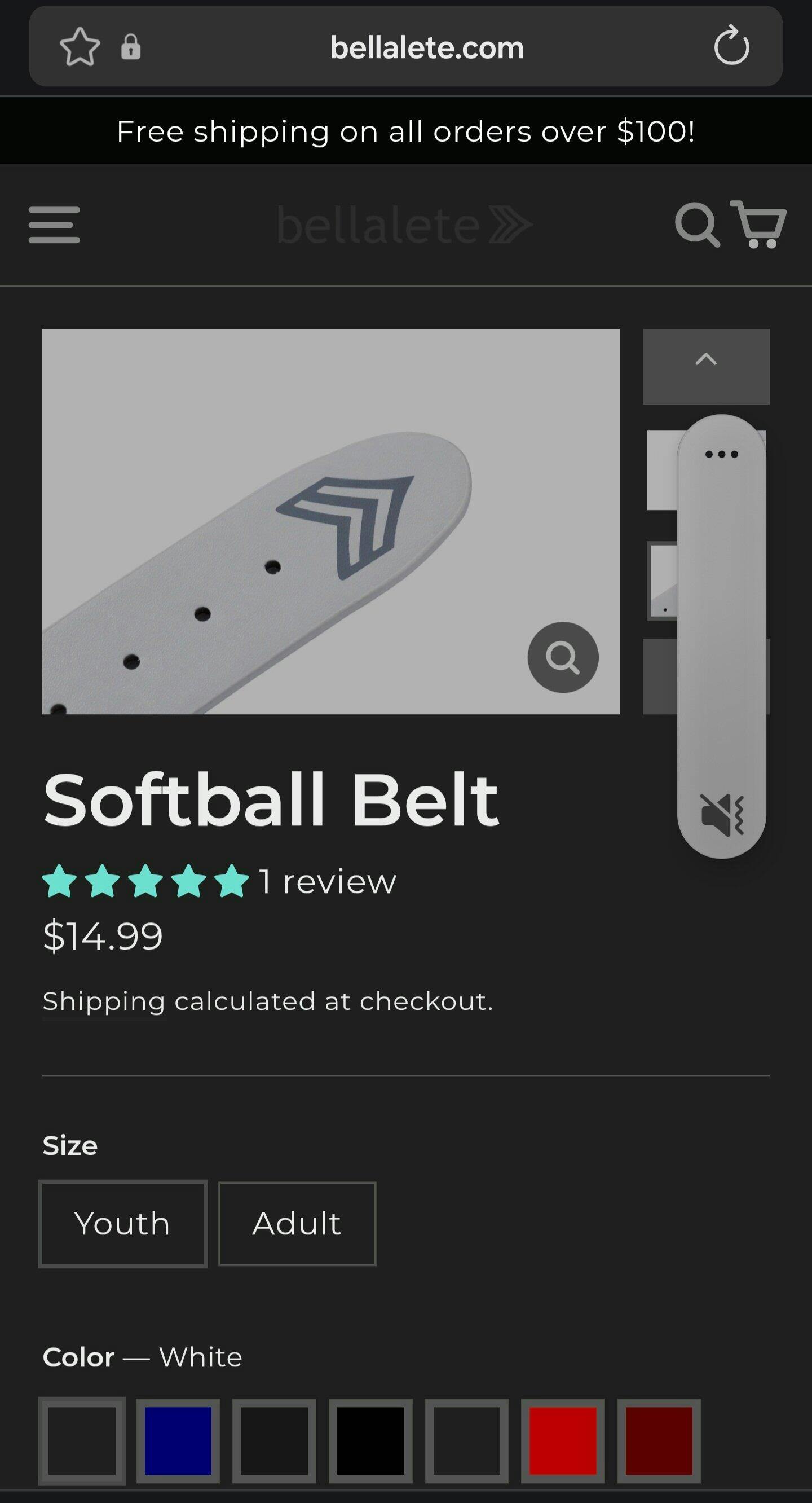
Task: Choose the black color swatch
Action: pos(370,1441)
